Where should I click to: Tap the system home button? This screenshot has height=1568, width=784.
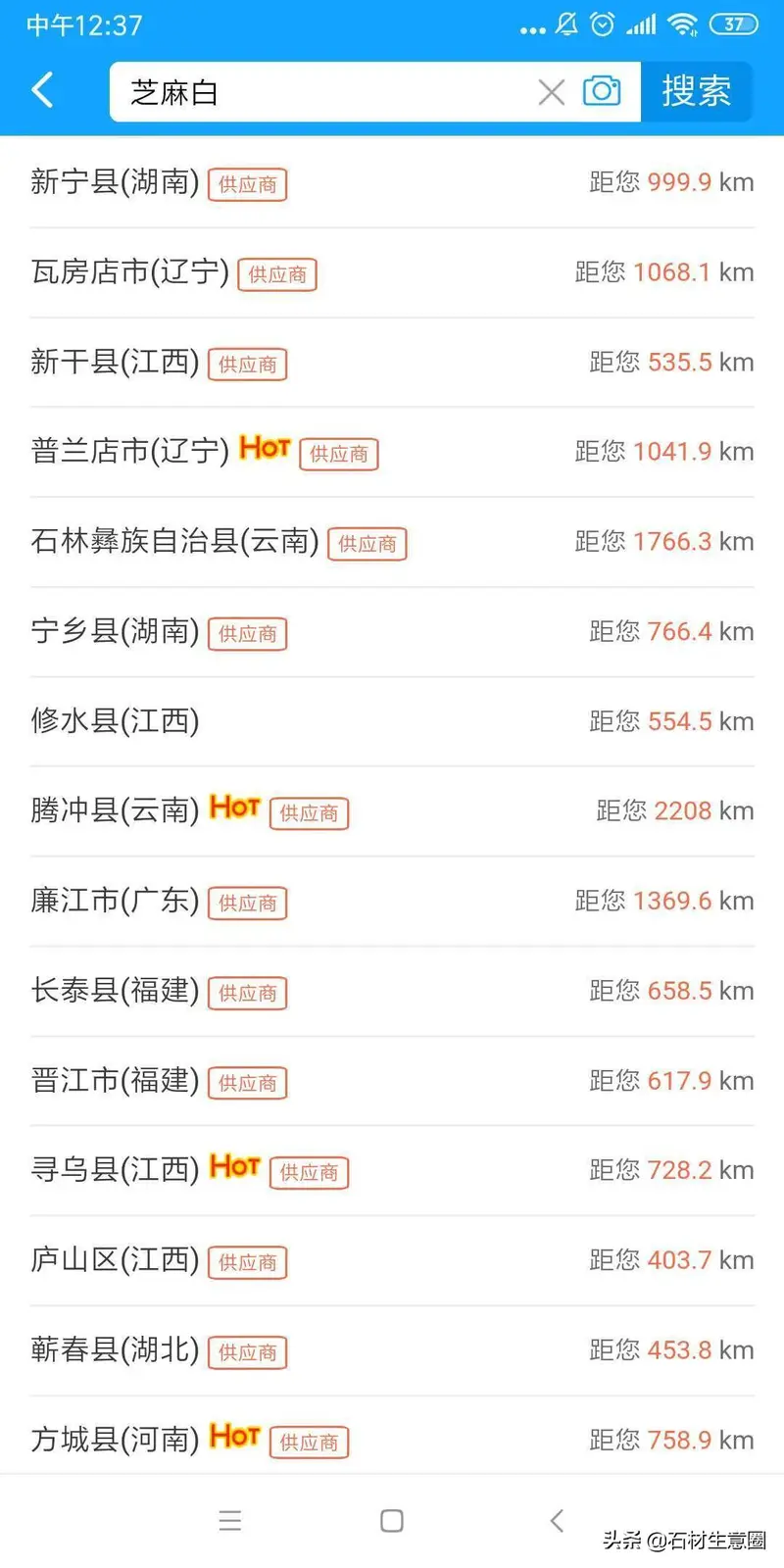(x=392, y=1521)
